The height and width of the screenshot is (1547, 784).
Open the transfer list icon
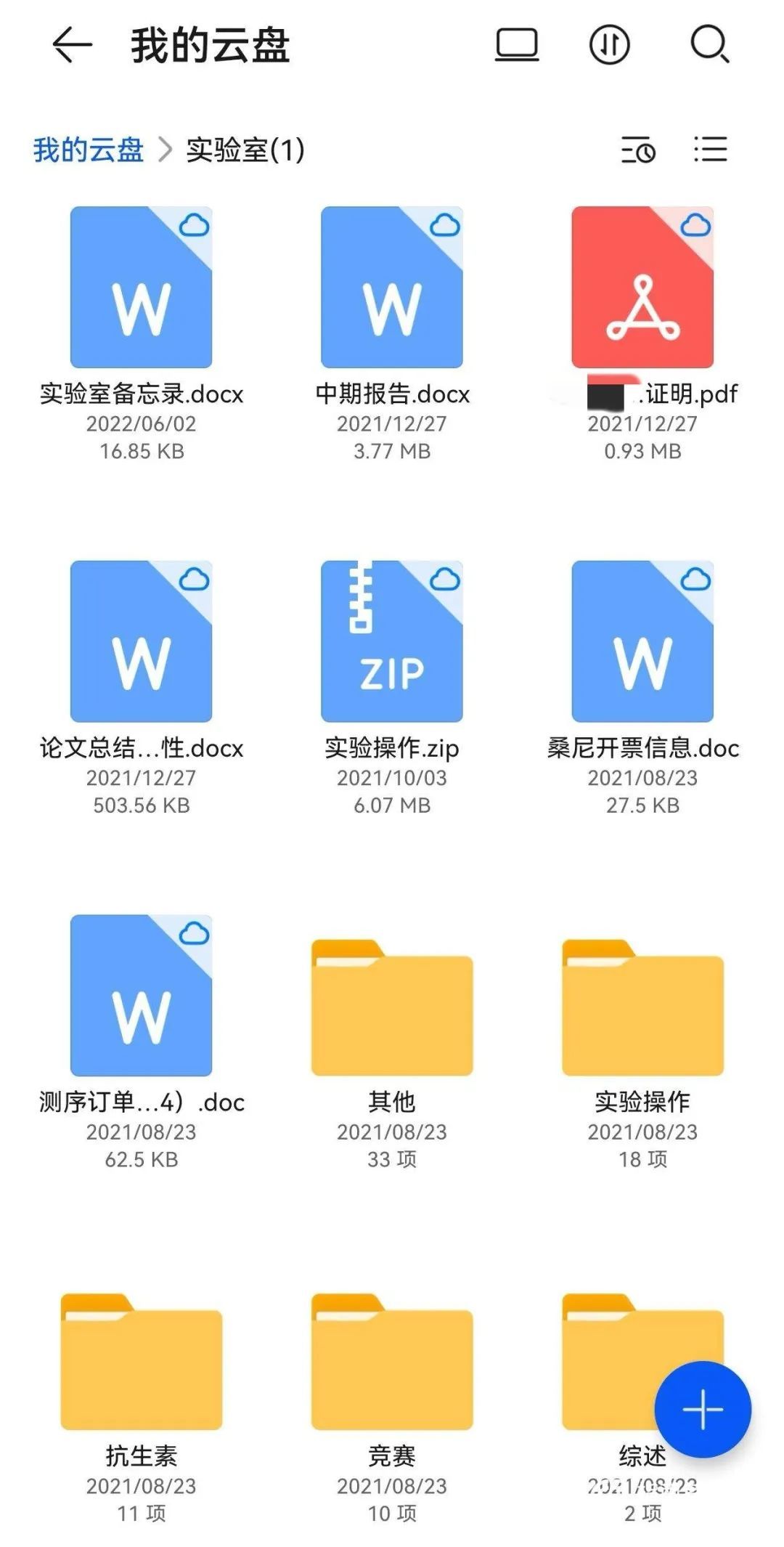click(x=609, y=45)
